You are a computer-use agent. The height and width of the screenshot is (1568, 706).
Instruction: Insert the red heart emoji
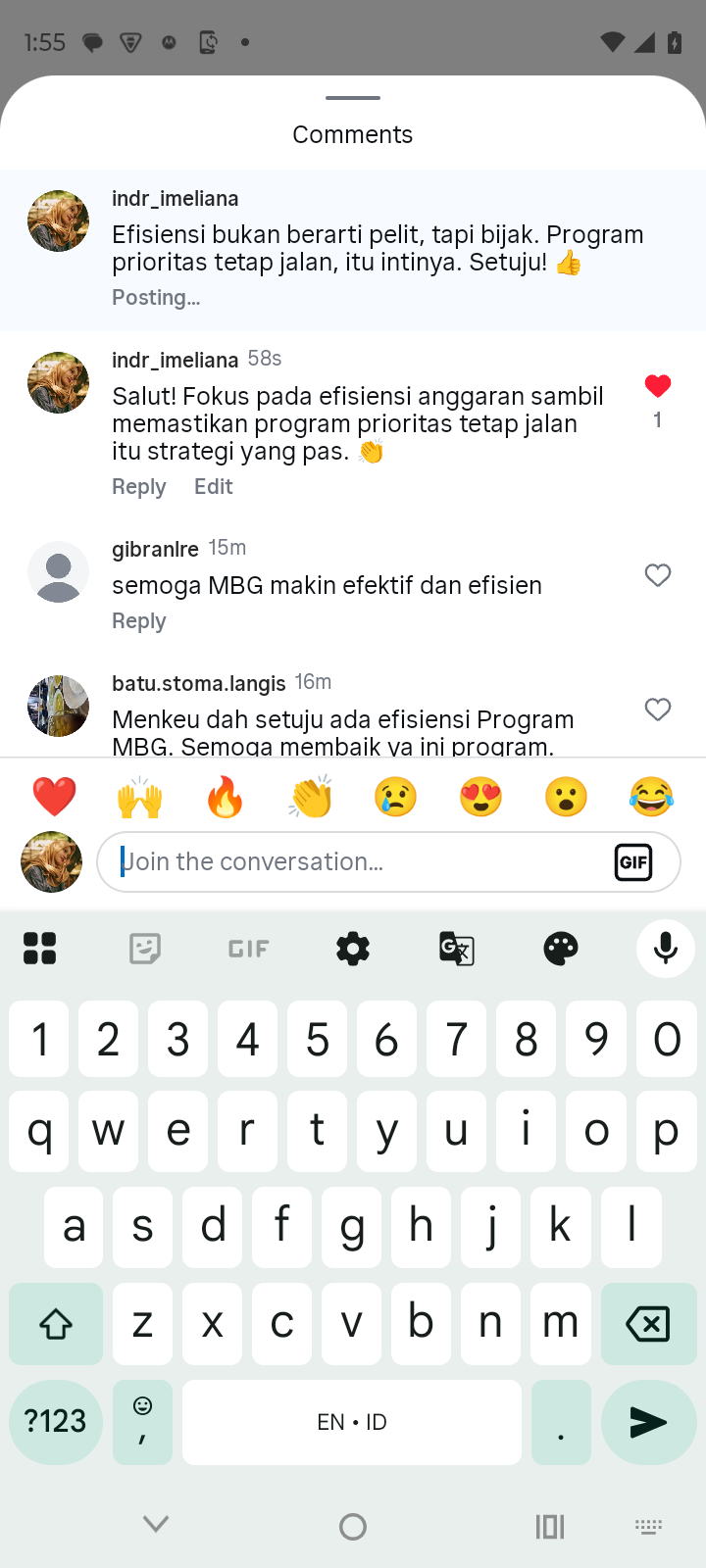(x=54, y=797)
